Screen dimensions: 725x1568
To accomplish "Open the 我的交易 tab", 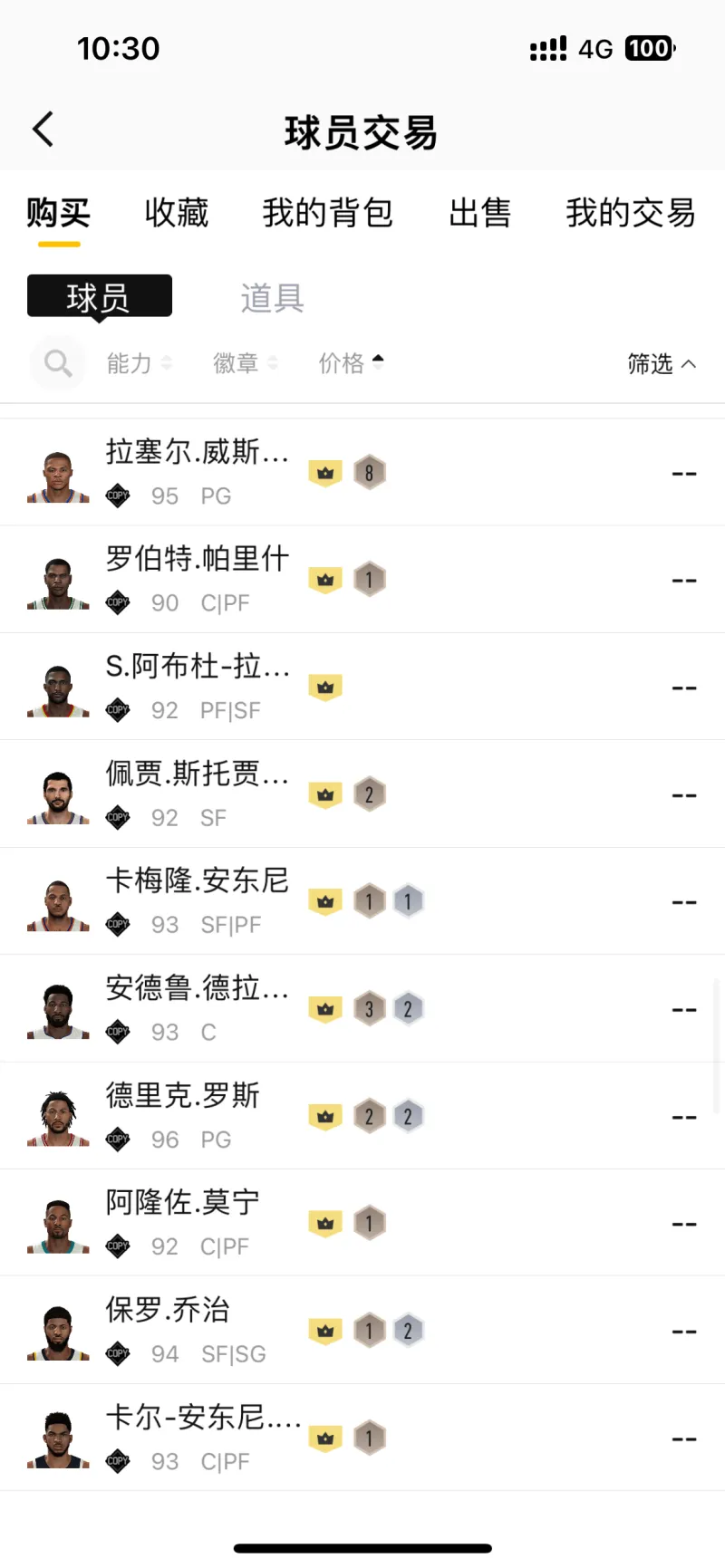I will [630, 213].
